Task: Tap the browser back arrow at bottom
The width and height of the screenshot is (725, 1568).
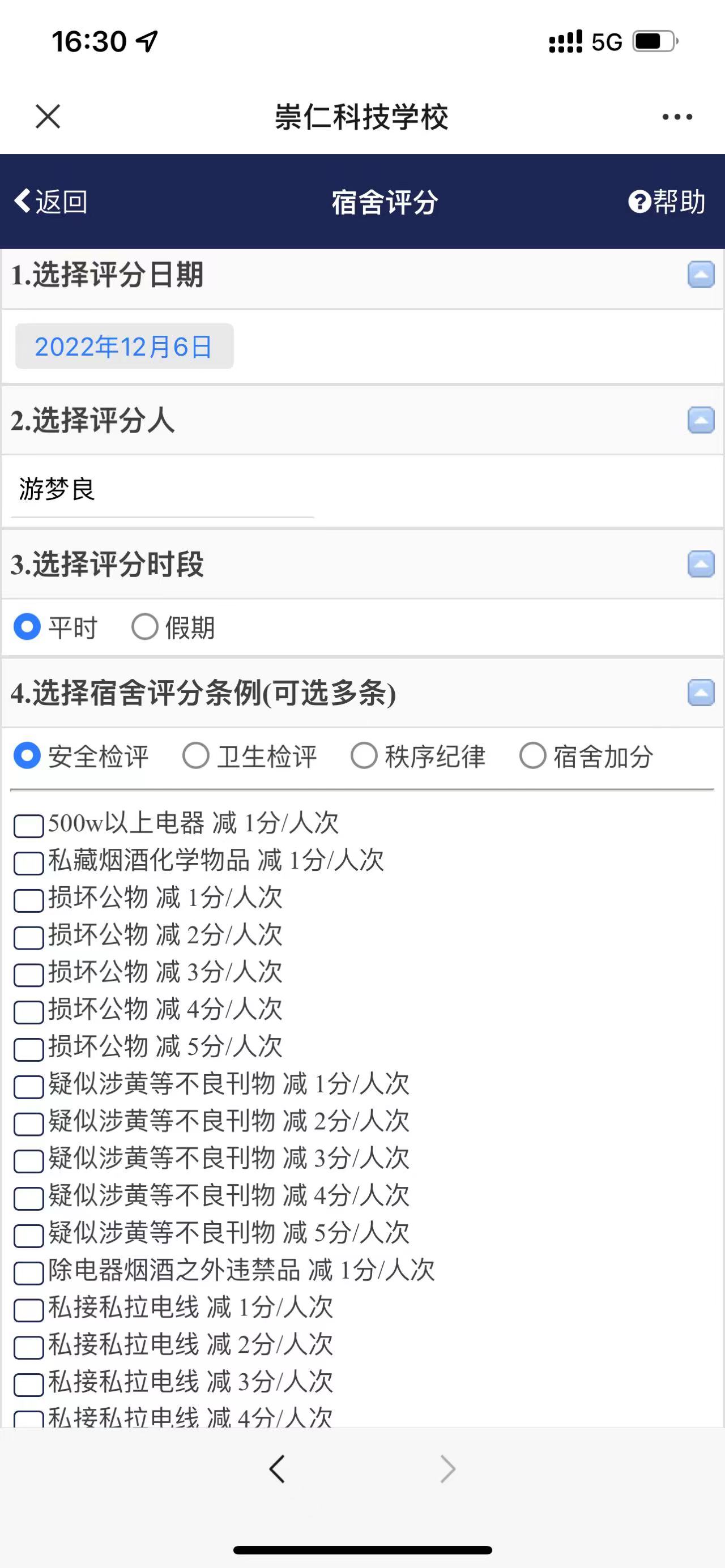Action: pyautogui.click(x=277, y=1469)
